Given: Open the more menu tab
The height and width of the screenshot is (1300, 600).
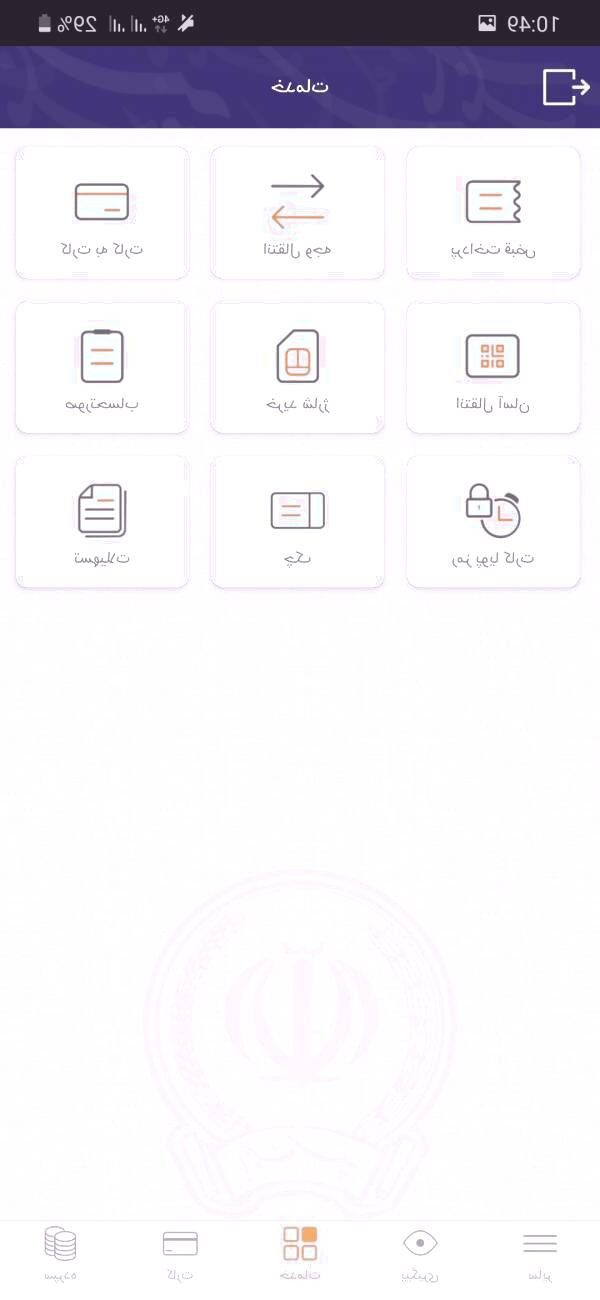Looking at the screenshot, I should (x=540, y=1253).
